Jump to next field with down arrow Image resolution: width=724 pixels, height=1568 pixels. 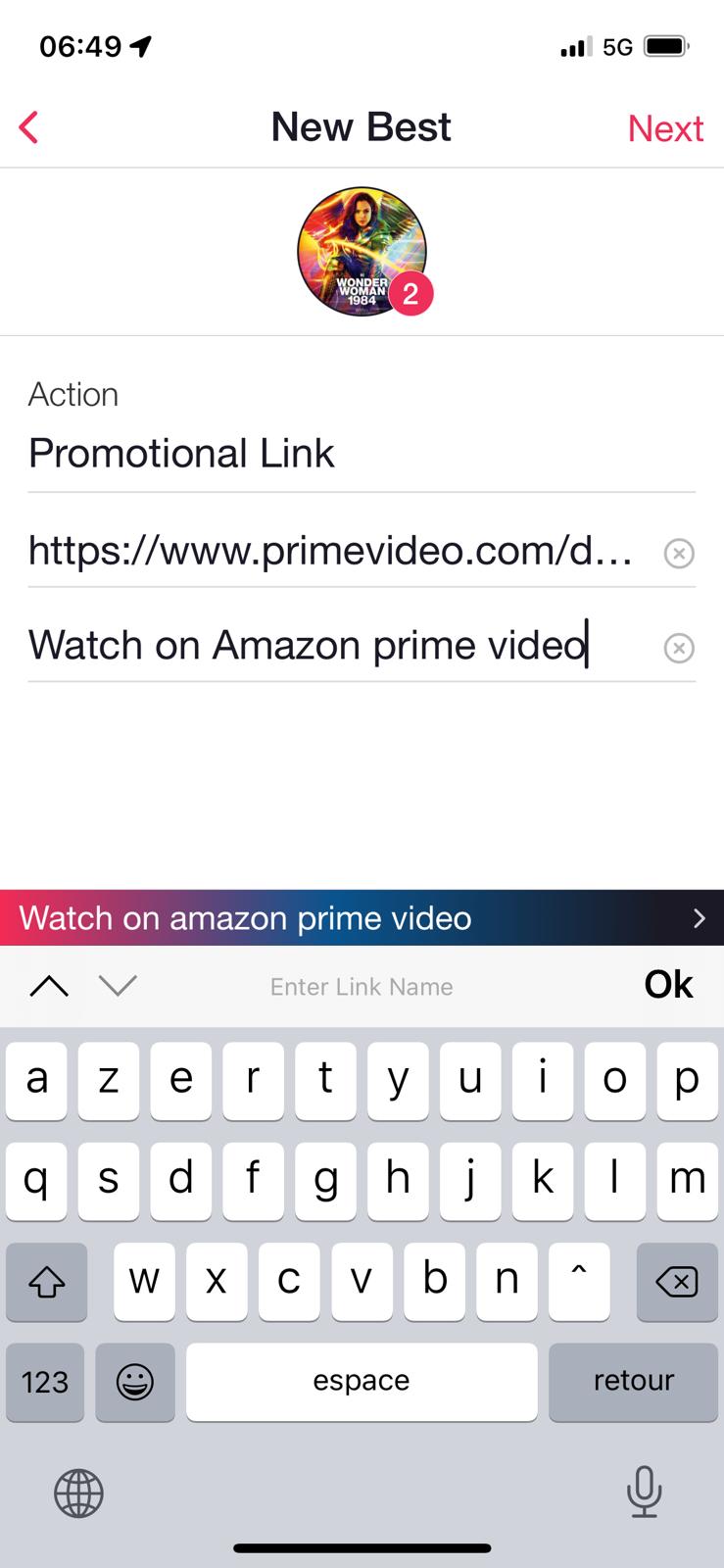119,986
